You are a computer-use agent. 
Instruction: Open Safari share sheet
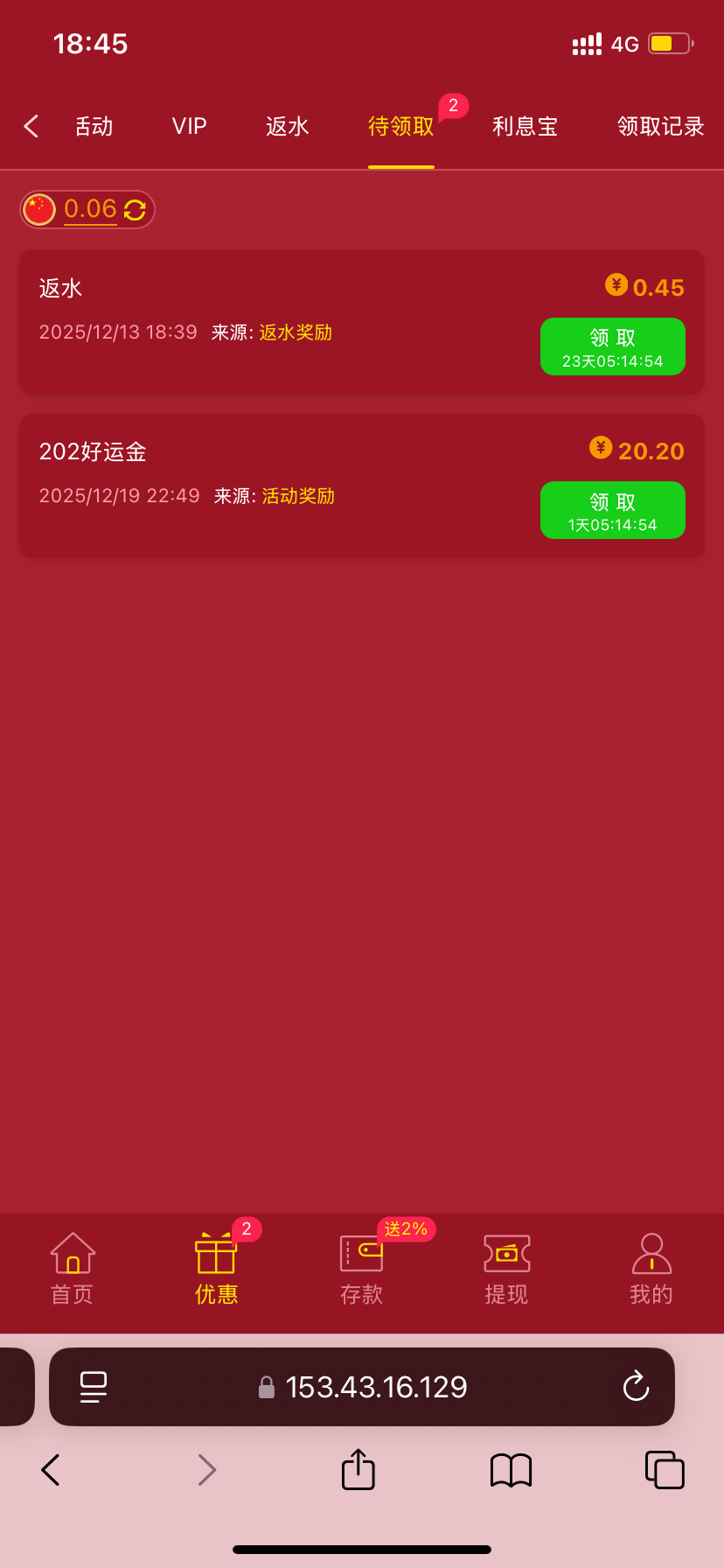click(x=358, y=1470)
